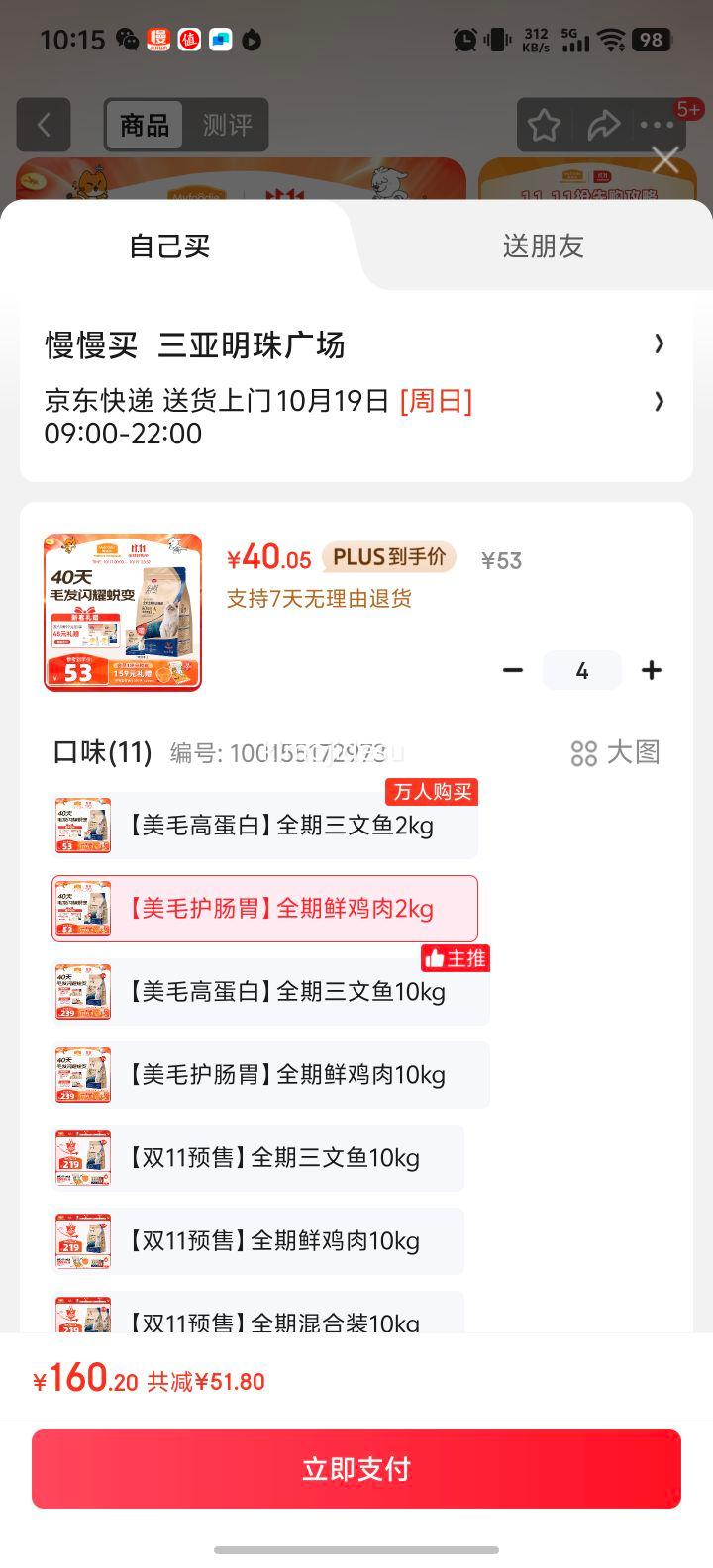Image resolution: width=713 pixels, height=1568 pixels.
Task: Close the purchase options sheet
Action: 664,160
